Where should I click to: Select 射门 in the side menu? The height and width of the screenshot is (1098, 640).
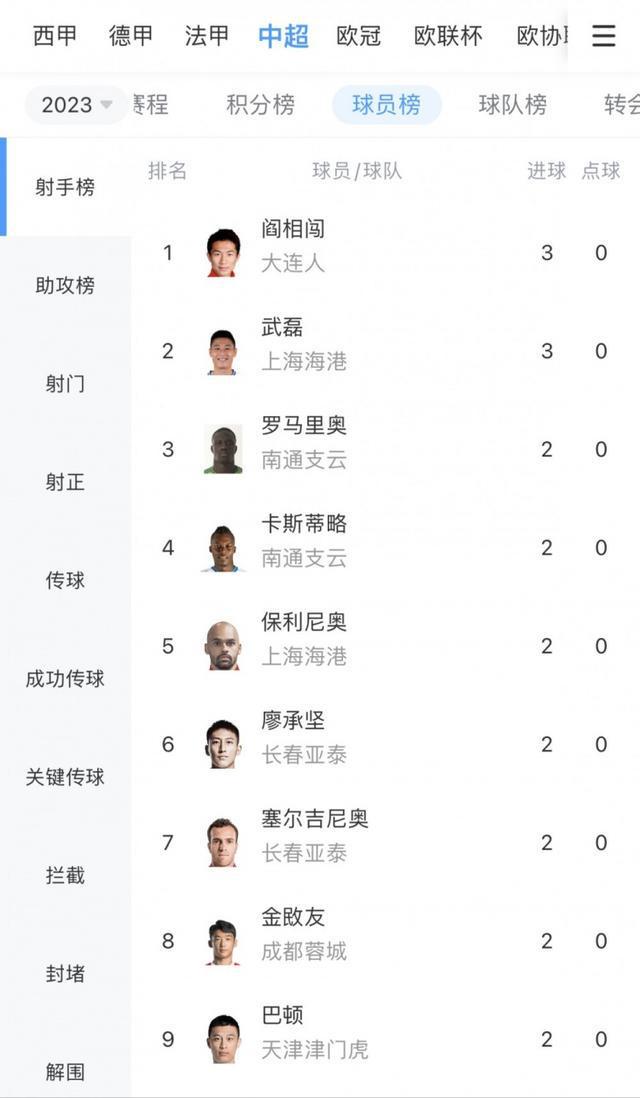click(x=65, y=383)
